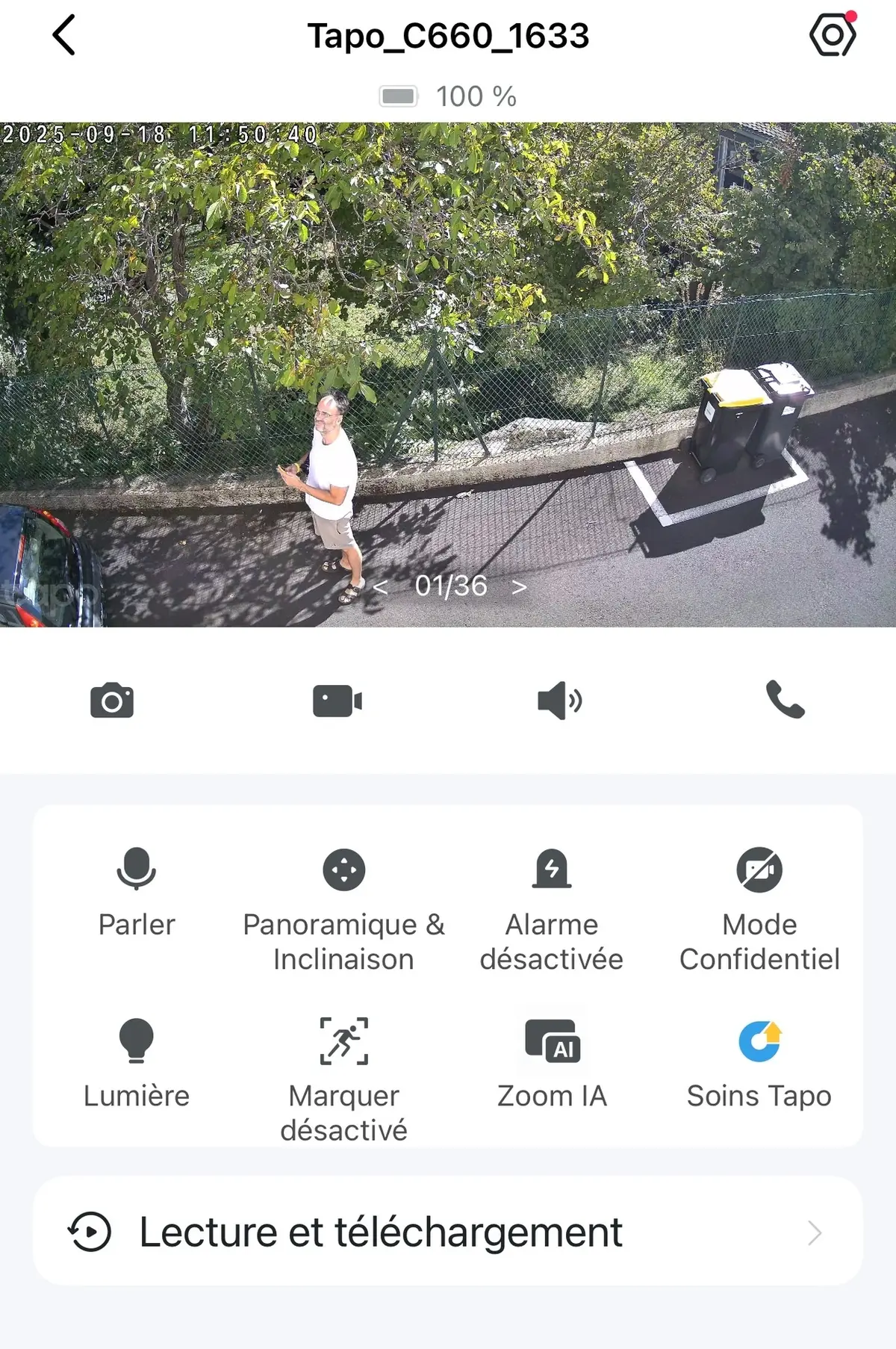Viewport: 896px width, 1349px height.
Task: Open the camera settings icon
Action: pos(832,35)
